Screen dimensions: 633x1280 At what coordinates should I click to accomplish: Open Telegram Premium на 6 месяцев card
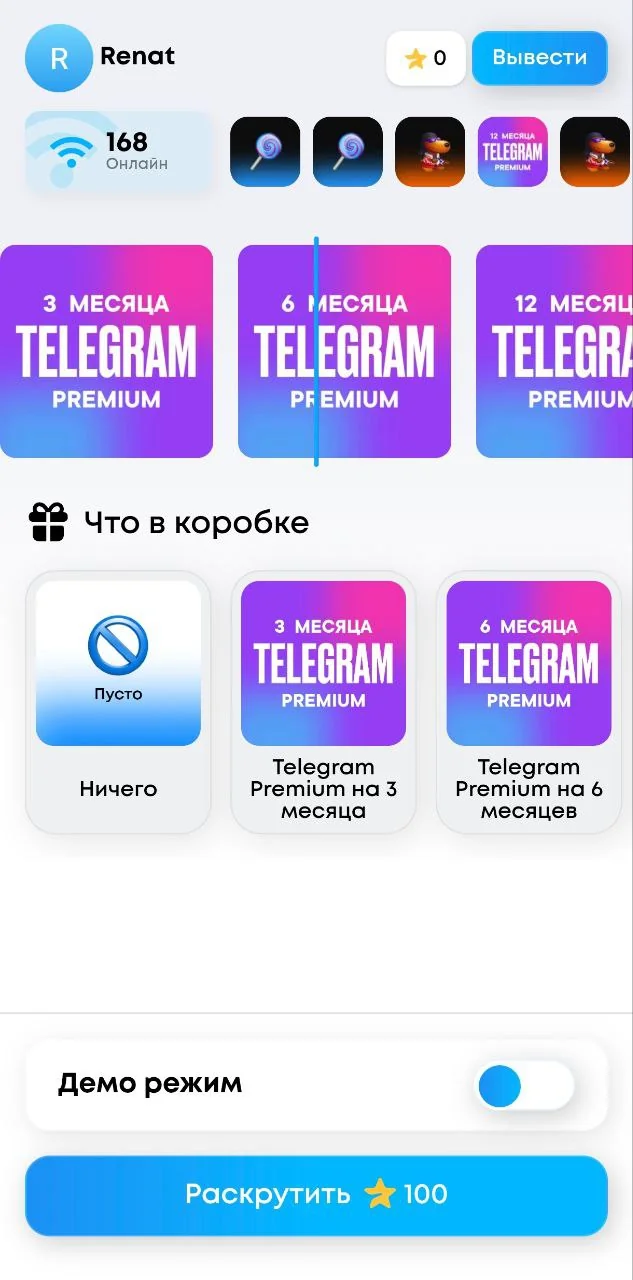point(529,702)
